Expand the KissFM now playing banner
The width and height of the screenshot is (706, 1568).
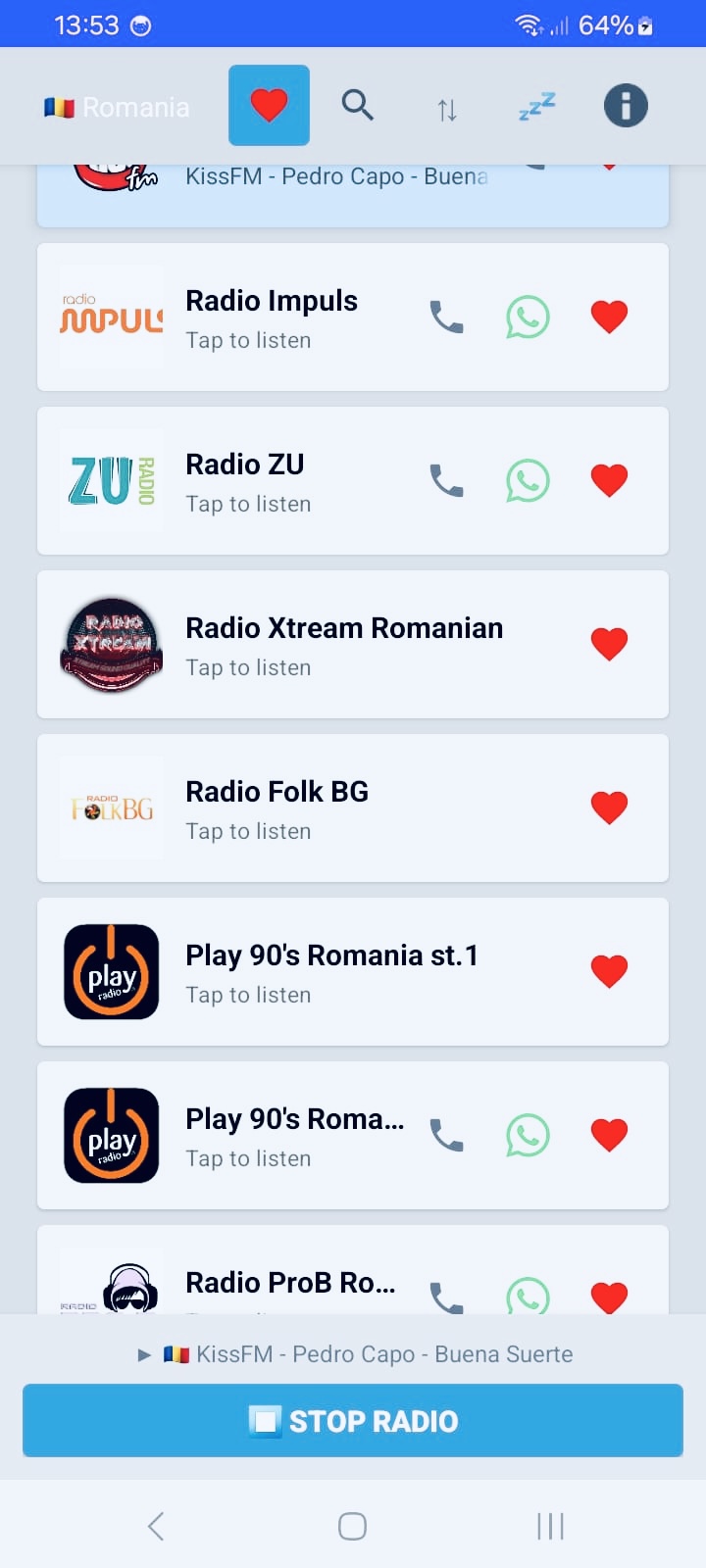(353, 1354)
